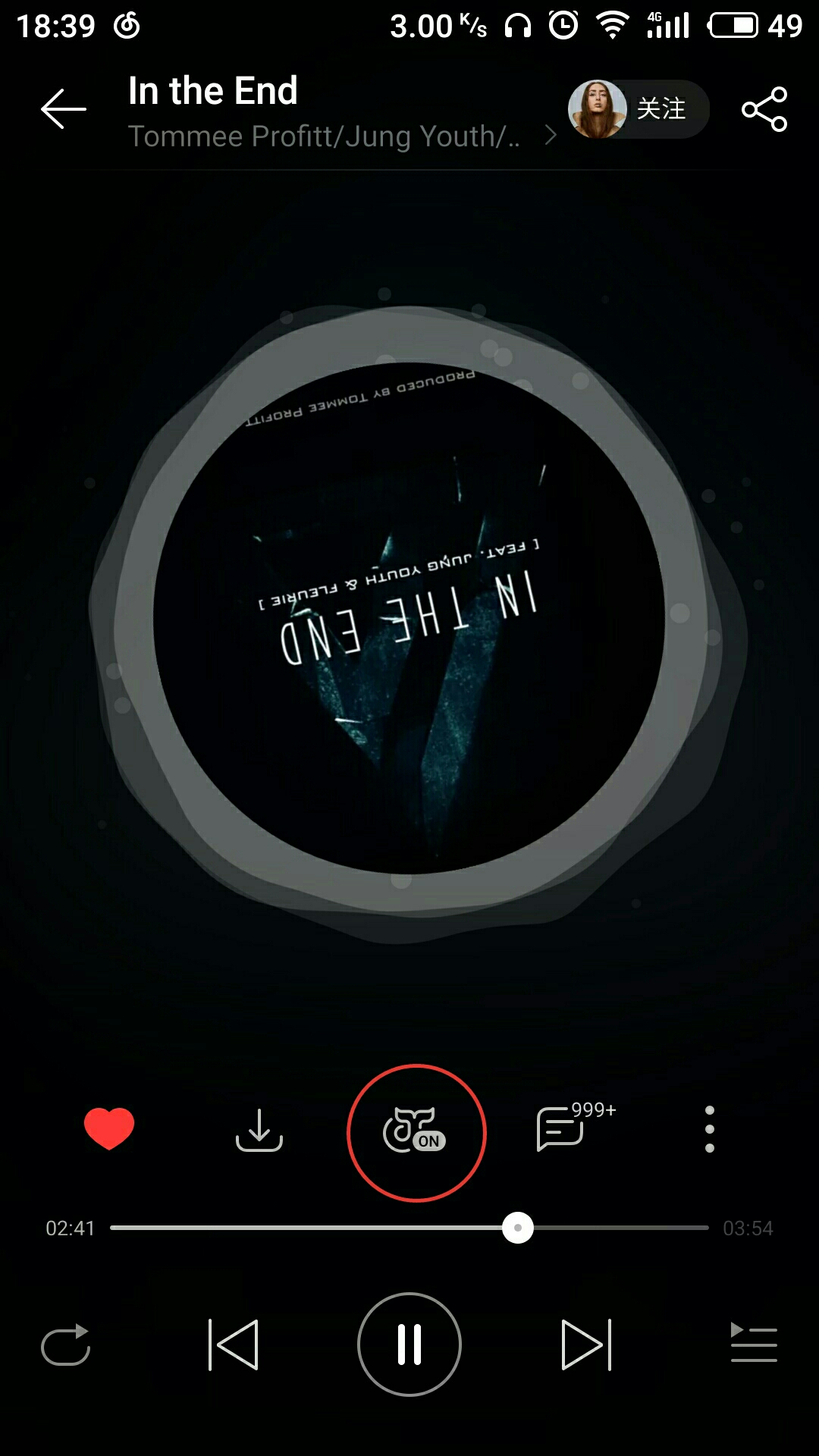Open artist list for Tommee Profitt/Jung Youth

pos(341,136)
